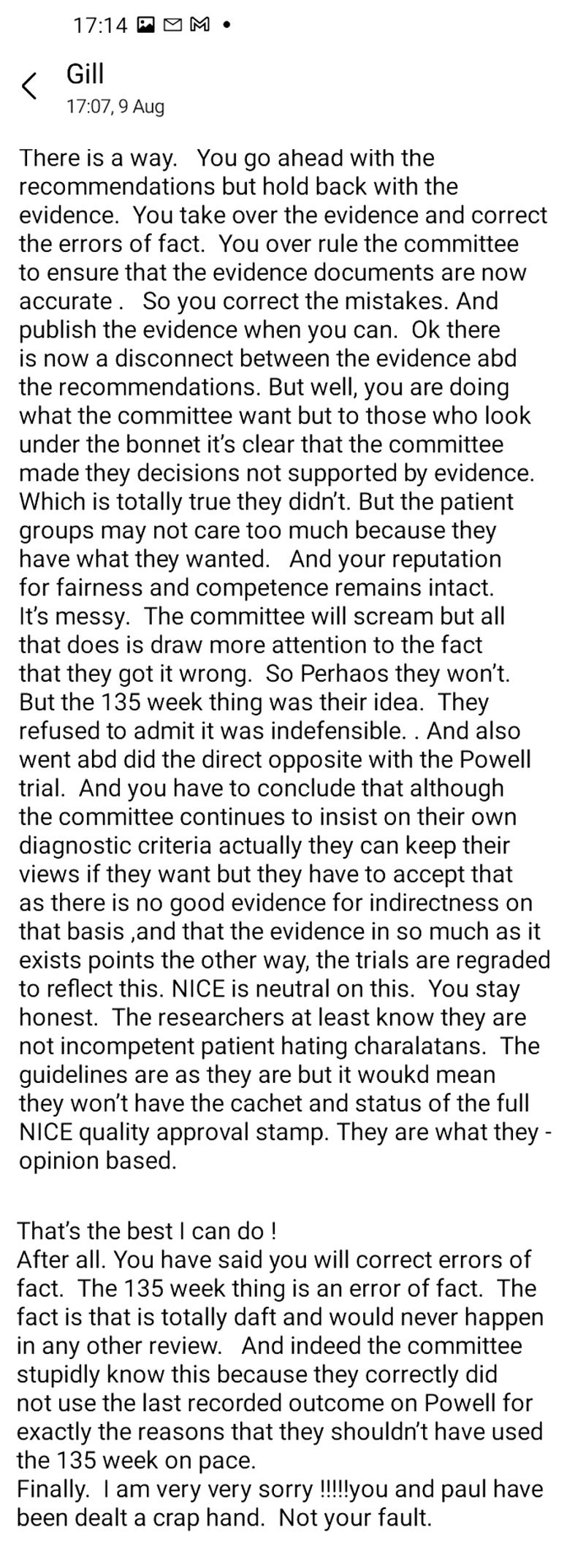Go back from Gill's message
575x1568 pixels.
(x=29, y=86)
